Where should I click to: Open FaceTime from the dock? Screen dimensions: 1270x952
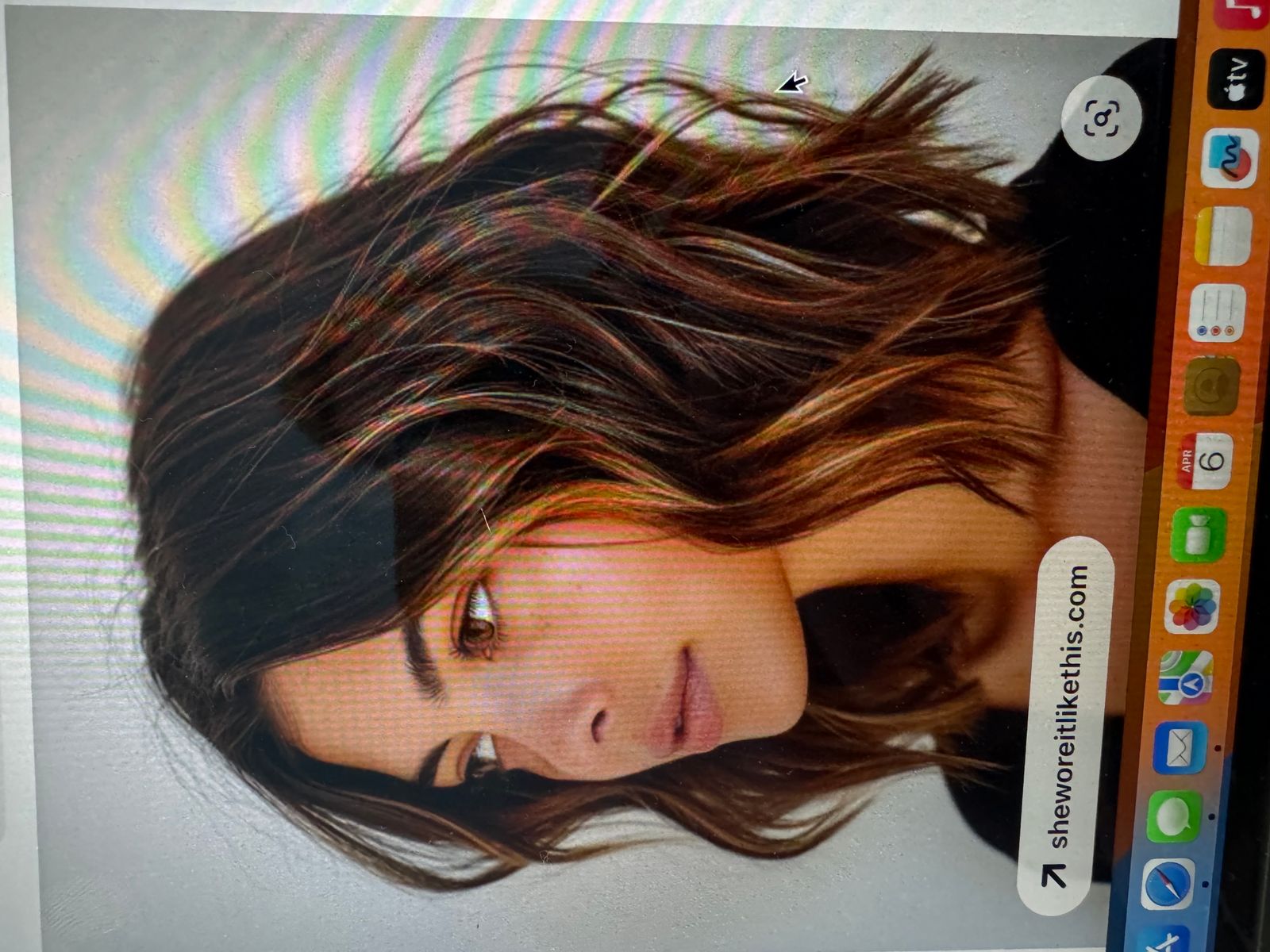click(1199, 535)
